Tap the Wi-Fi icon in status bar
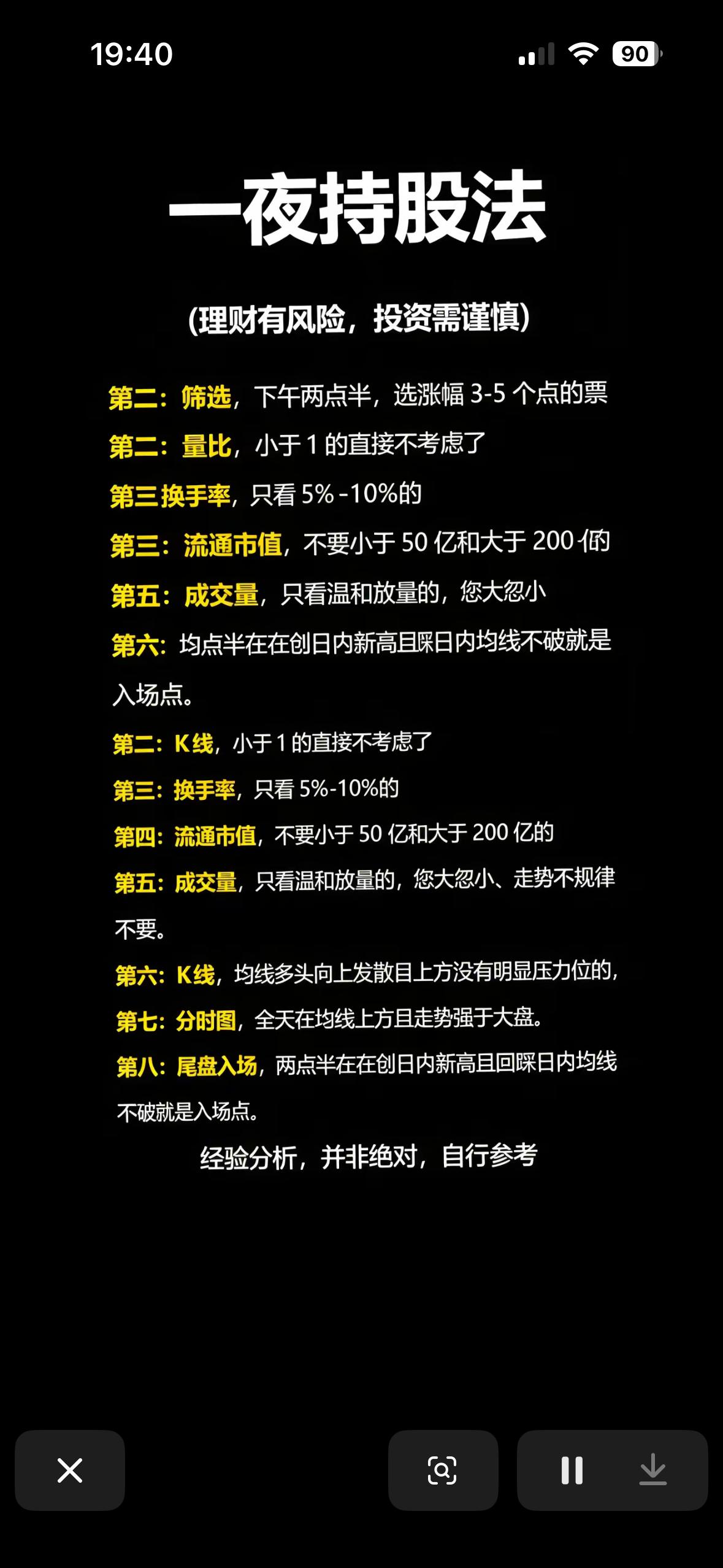 [x=584, y=55]
